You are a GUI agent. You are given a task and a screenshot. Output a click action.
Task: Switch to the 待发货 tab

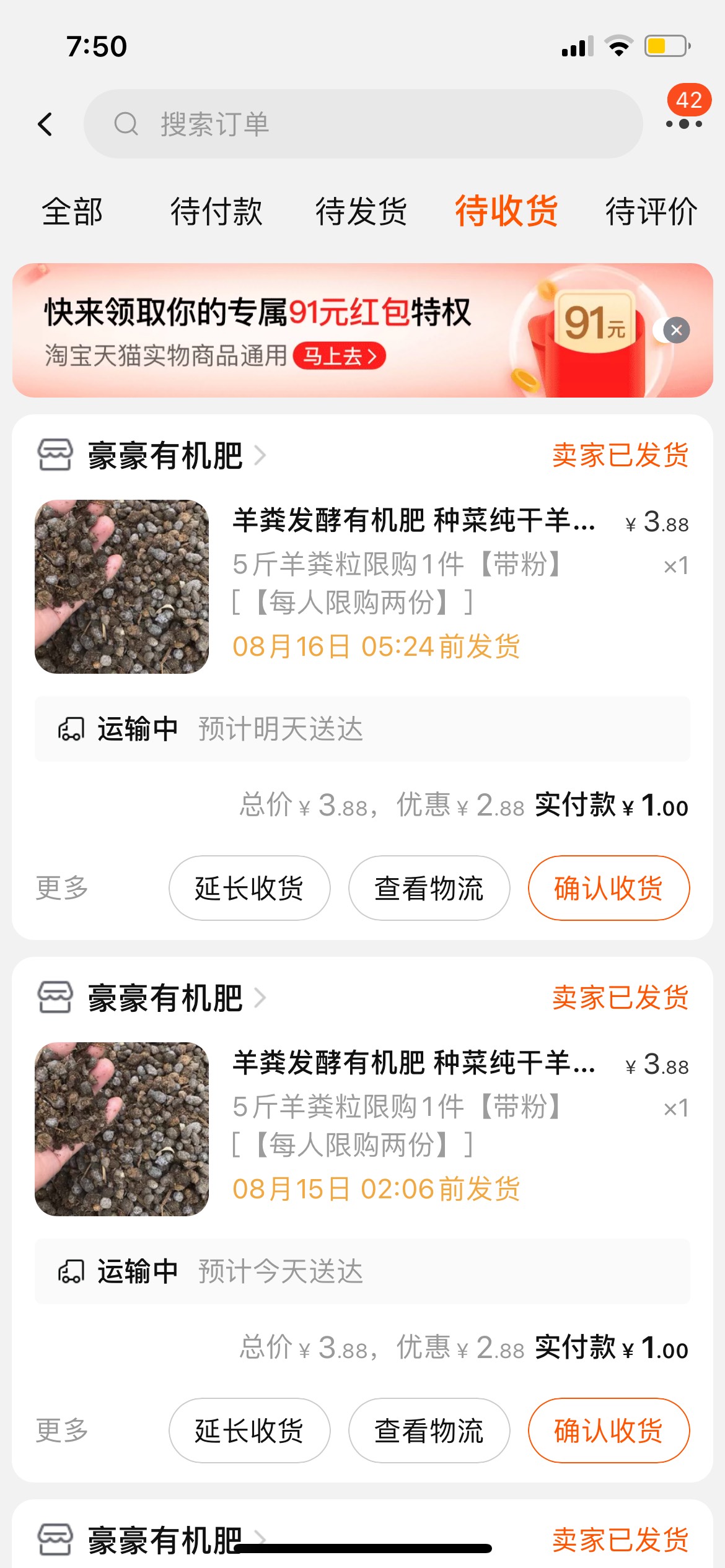[361, 212]
